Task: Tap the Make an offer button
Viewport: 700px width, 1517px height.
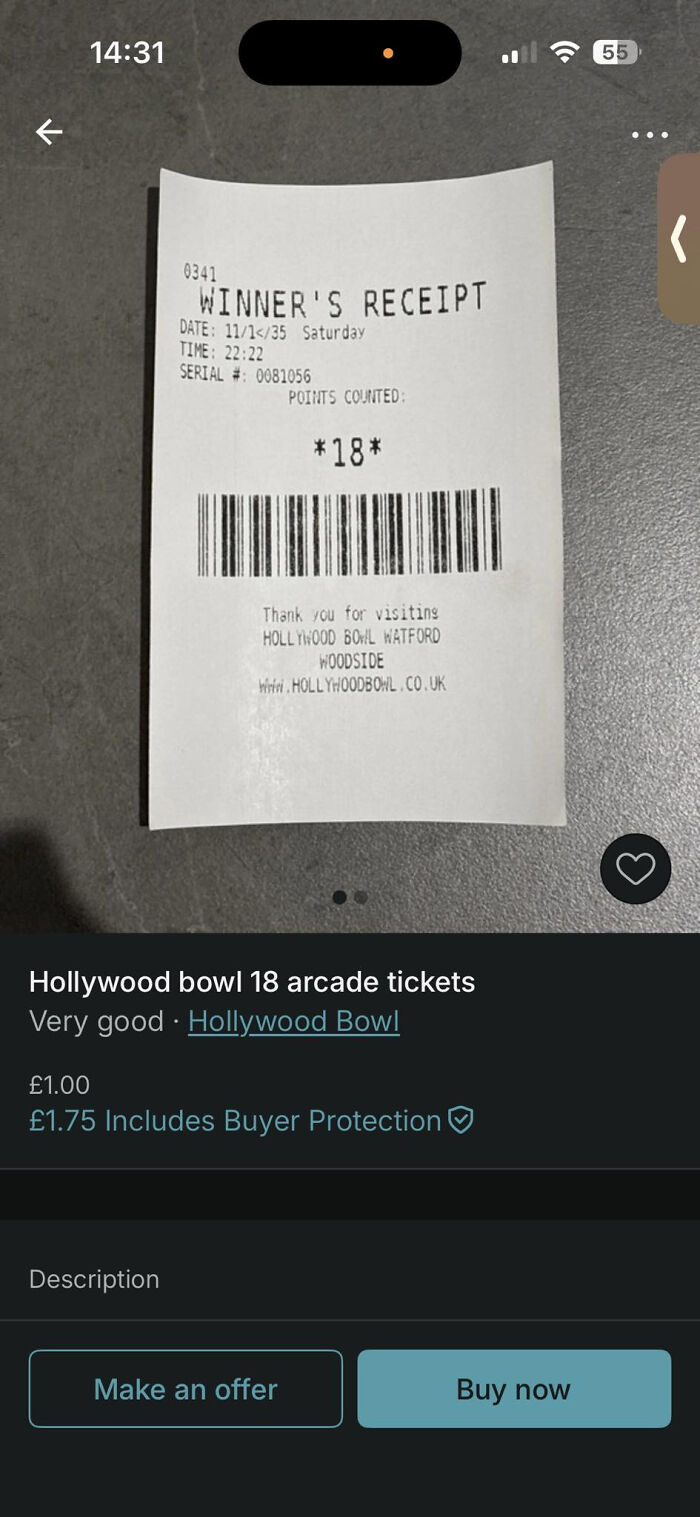Action: click(186, 1388)
